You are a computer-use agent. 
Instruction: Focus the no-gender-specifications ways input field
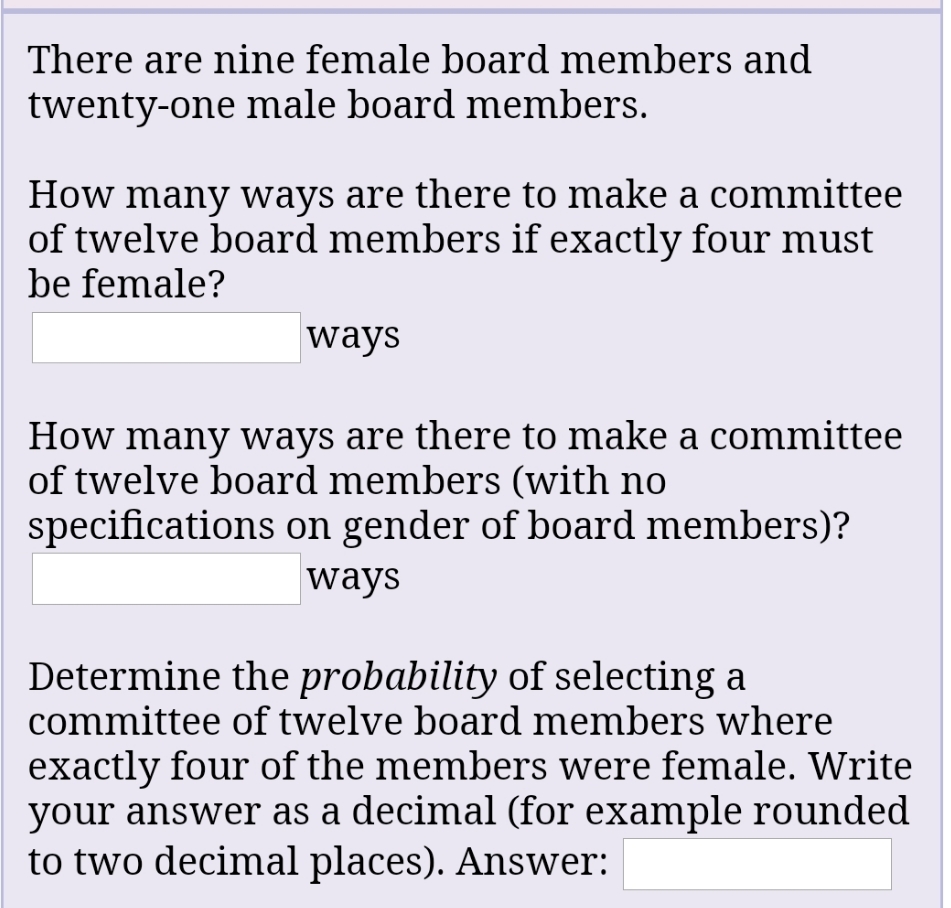[x=166, y=579]
